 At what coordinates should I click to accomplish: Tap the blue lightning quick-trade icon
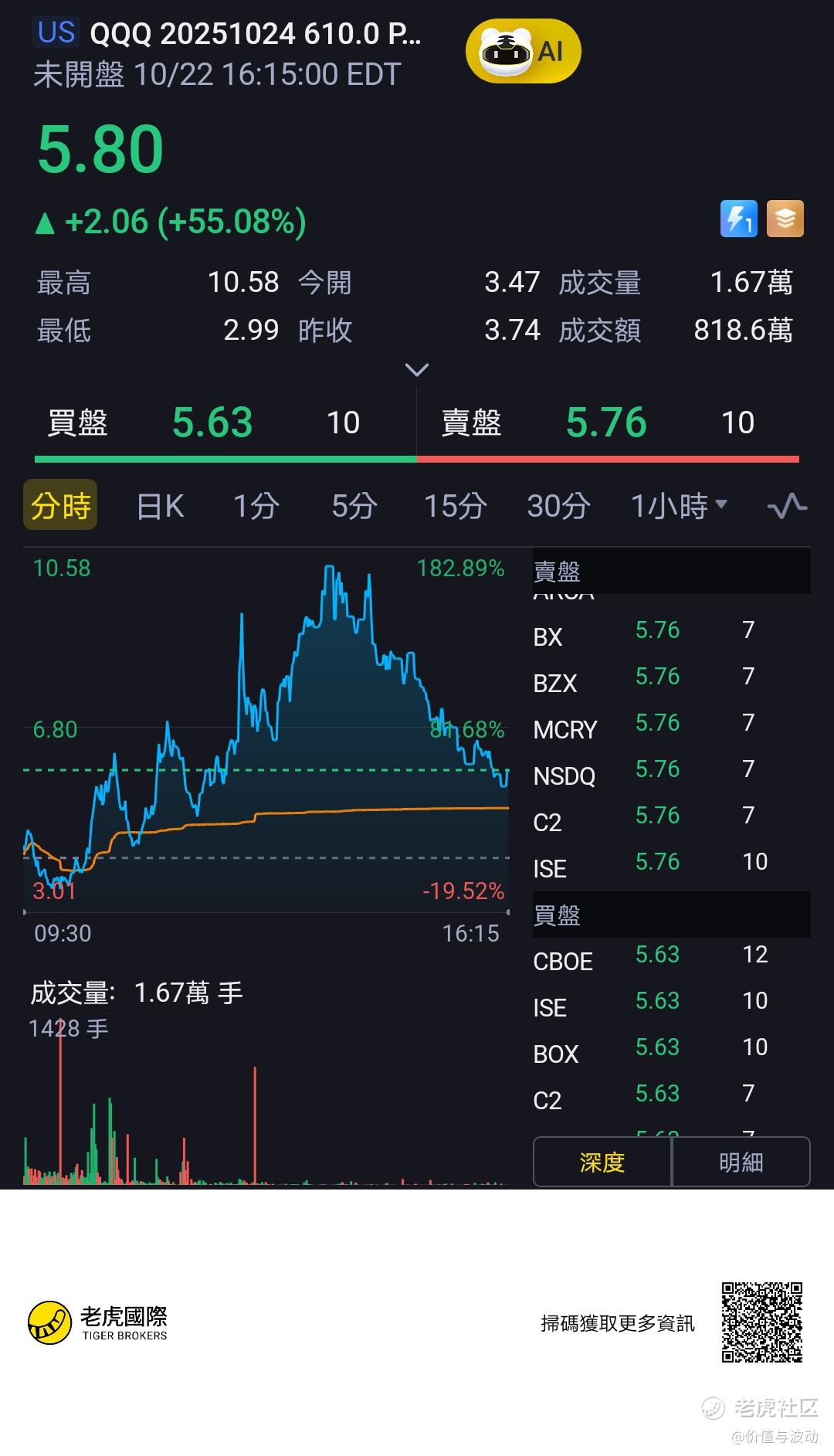click(738, 219)
